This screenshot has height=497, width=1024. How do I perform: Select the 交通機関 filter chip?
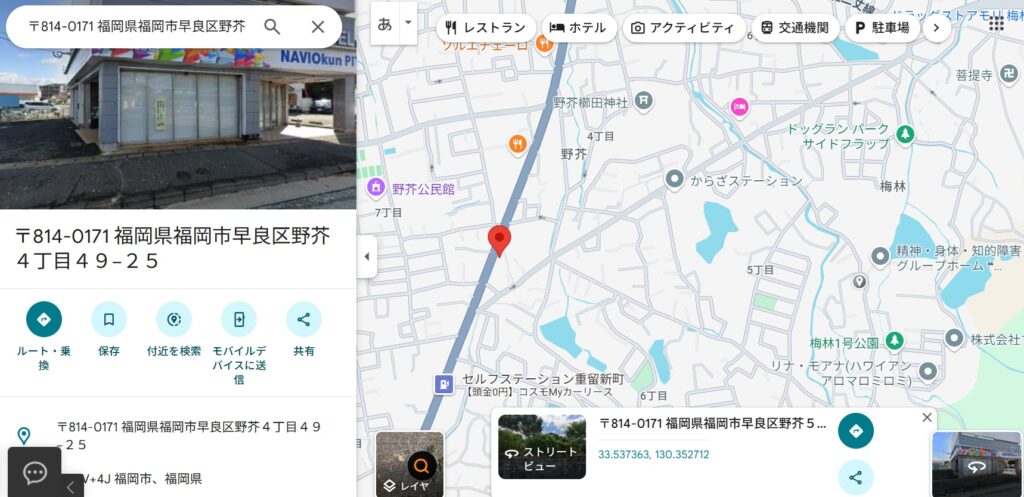pyautogui.click(x=795, y=28)
